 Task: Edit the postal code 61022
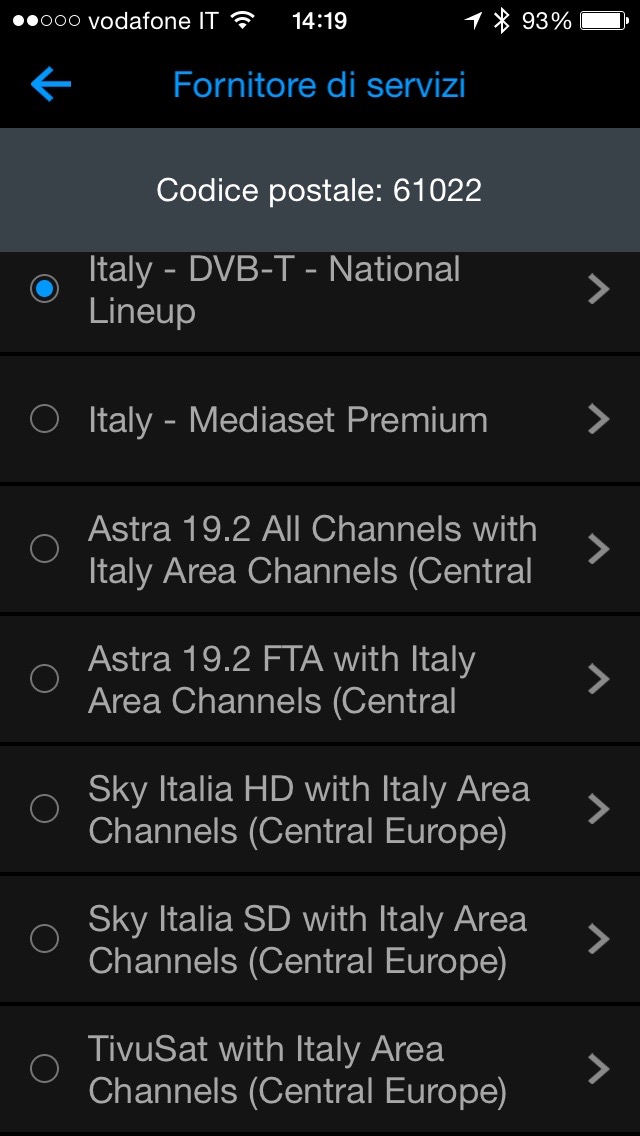click(x=320, y=190)
